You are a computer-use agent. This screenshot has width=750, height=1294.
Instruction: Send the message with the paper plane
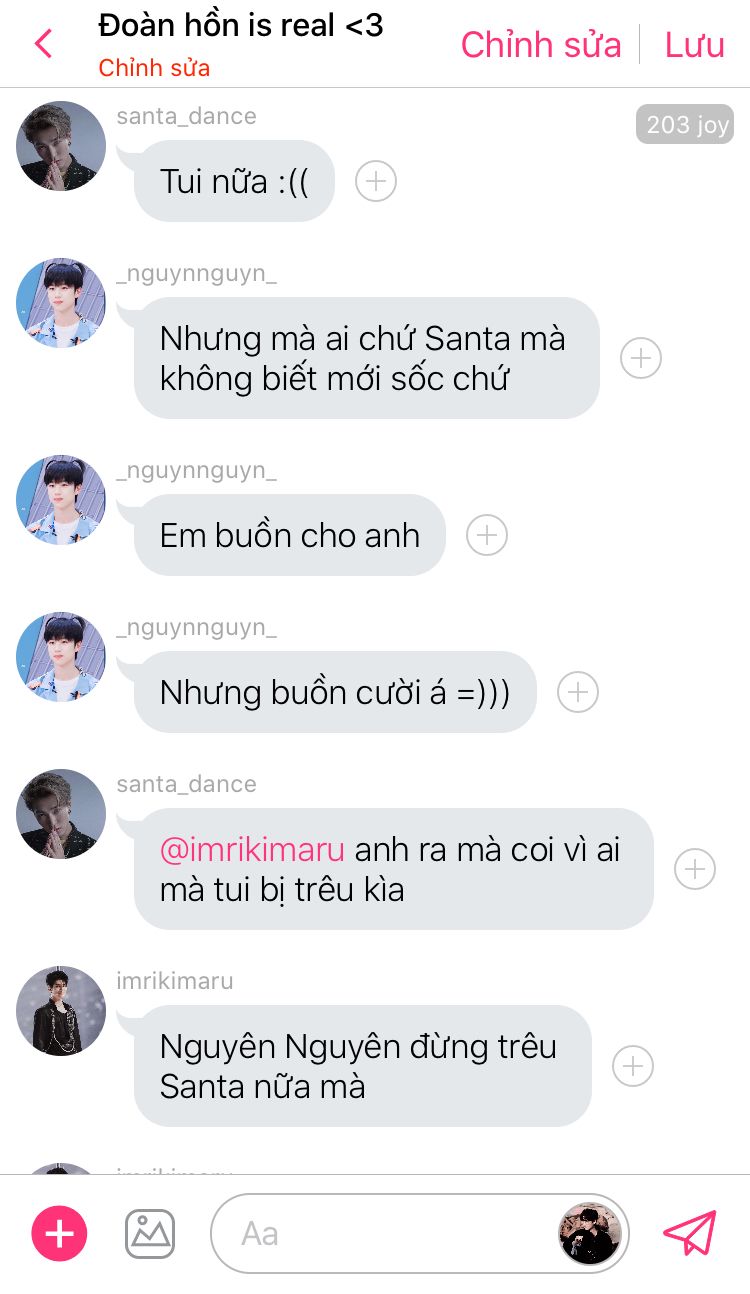pos(690,1233)
